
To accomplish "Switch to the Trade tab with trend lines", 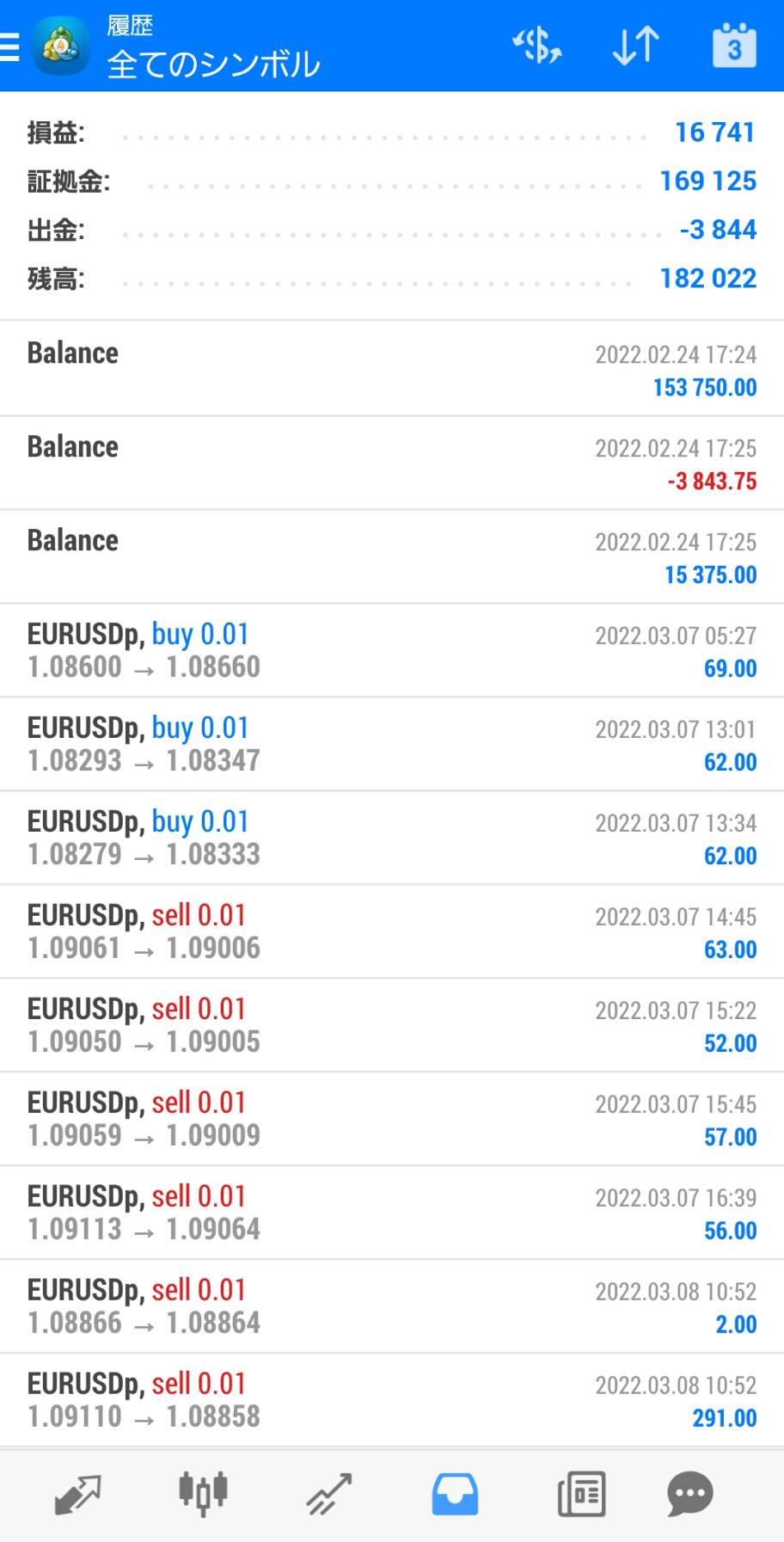I will click(329, 1495).
